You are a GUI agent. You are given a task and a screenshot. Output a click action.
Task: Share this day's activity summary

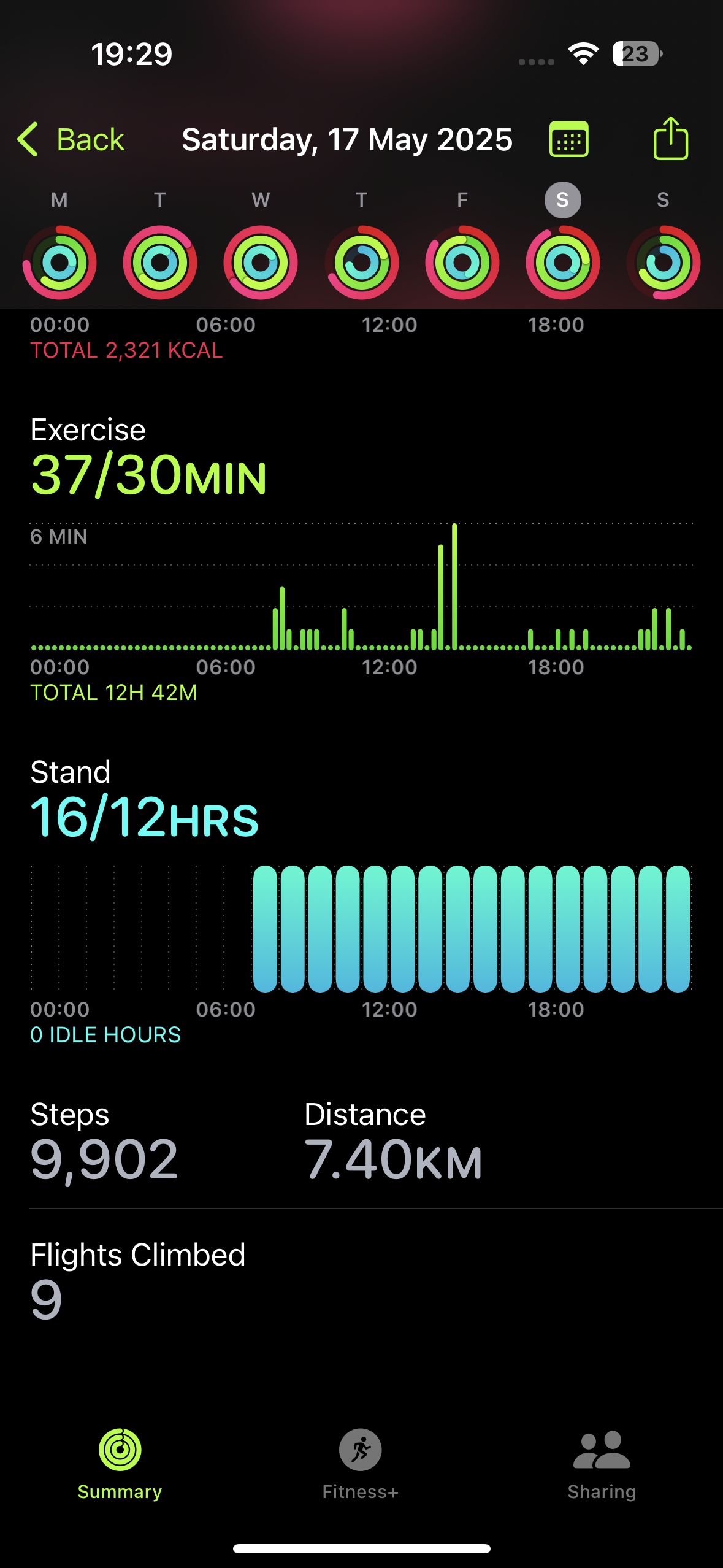tap(671, 138)
